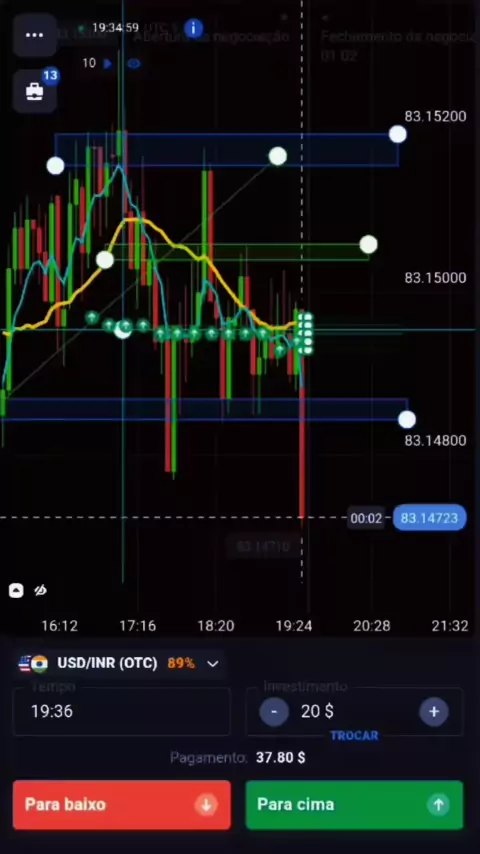Tap TROCAR to switch mode
480x854 pixels.
tap(354, 735)
